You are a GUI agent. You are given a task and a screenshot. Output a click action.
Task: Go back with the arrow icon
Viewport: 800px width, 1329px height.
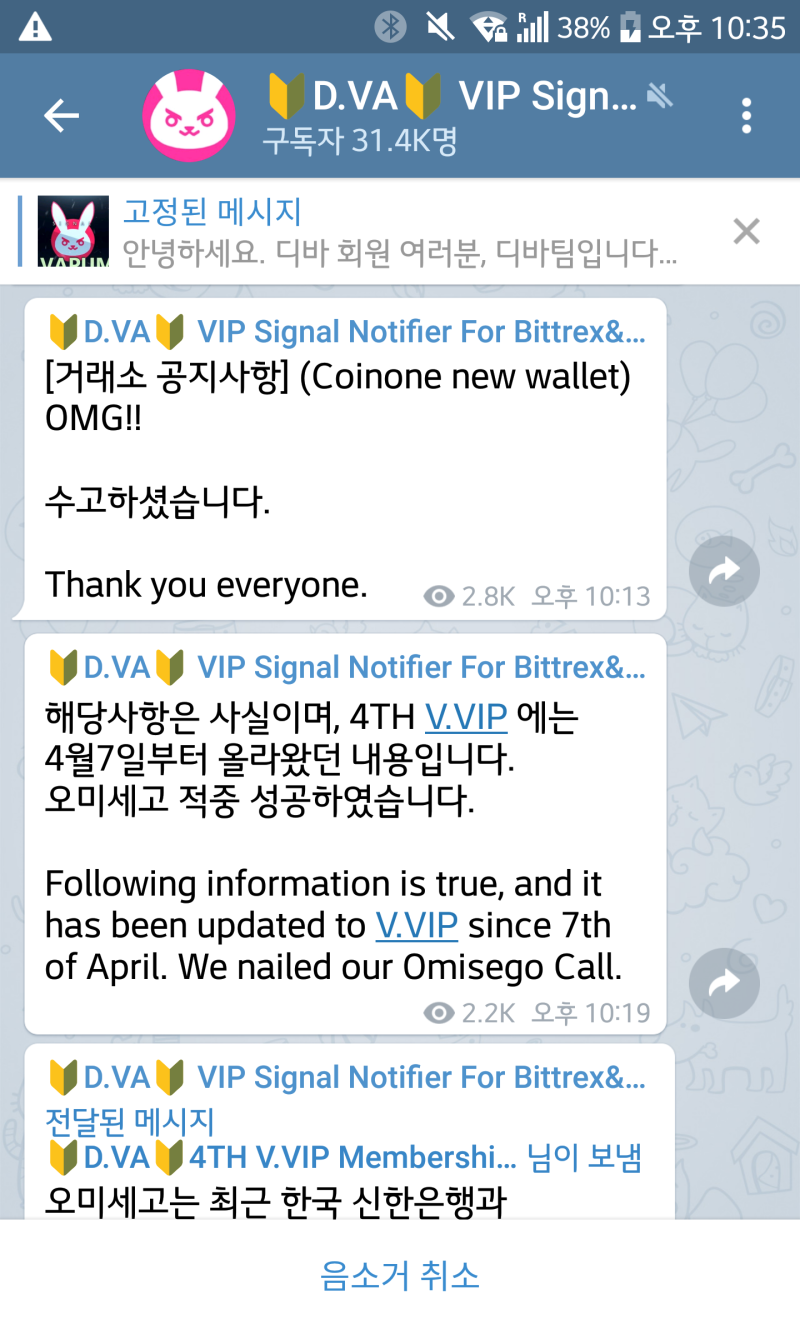(x=61, y=116)
